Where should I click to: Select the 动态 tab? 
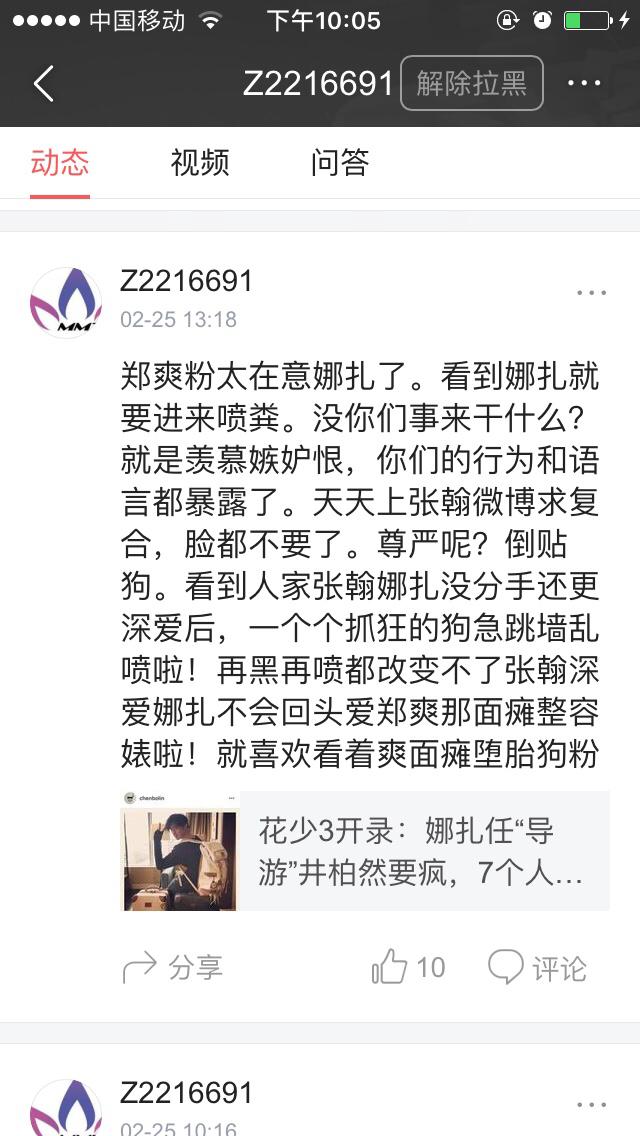(x=60, y=162)
